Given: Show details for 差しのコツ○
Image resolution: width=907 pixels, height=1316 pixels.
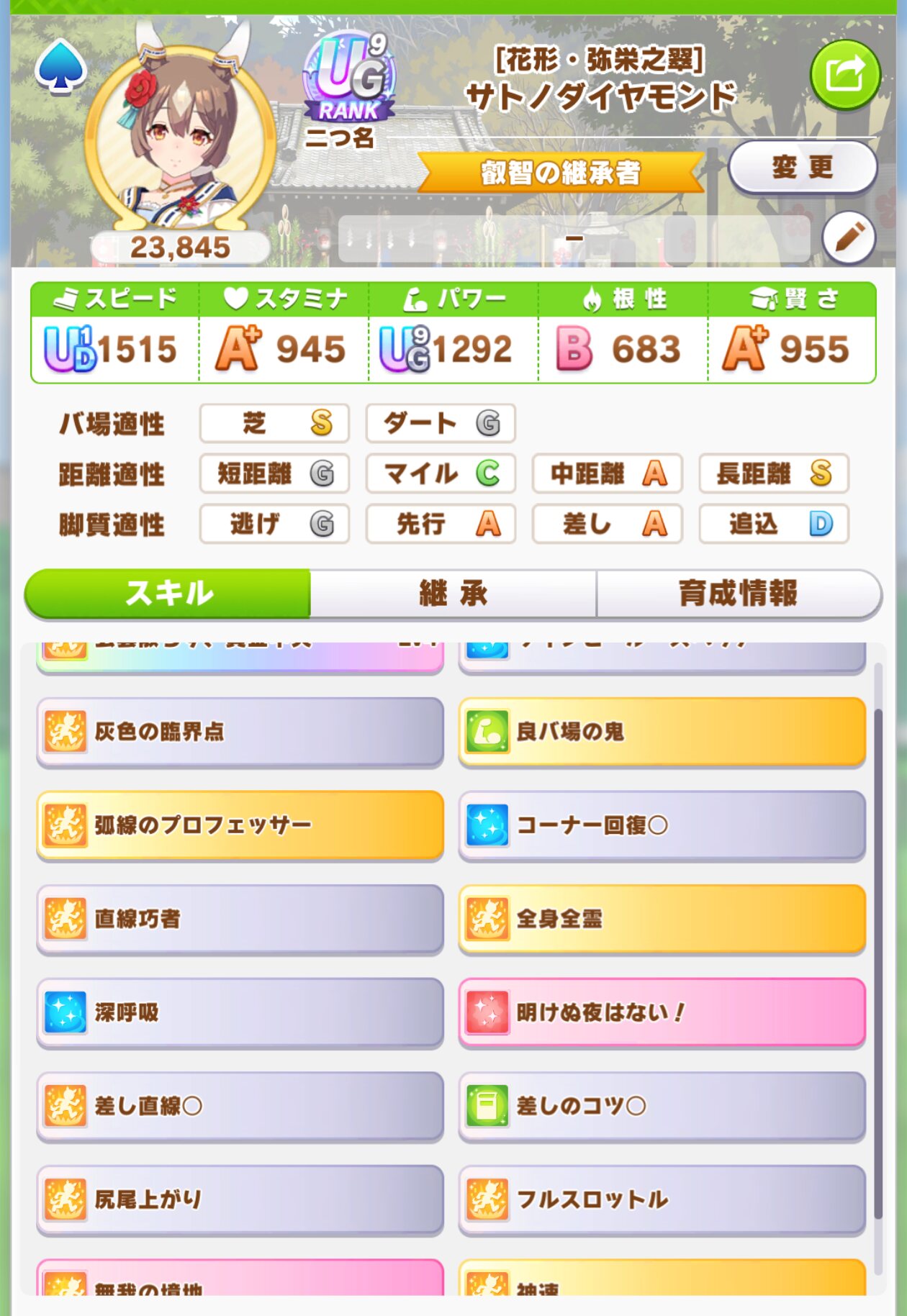Looking at the screenshot, I should pyautogui.click(x=662, y=1106).
